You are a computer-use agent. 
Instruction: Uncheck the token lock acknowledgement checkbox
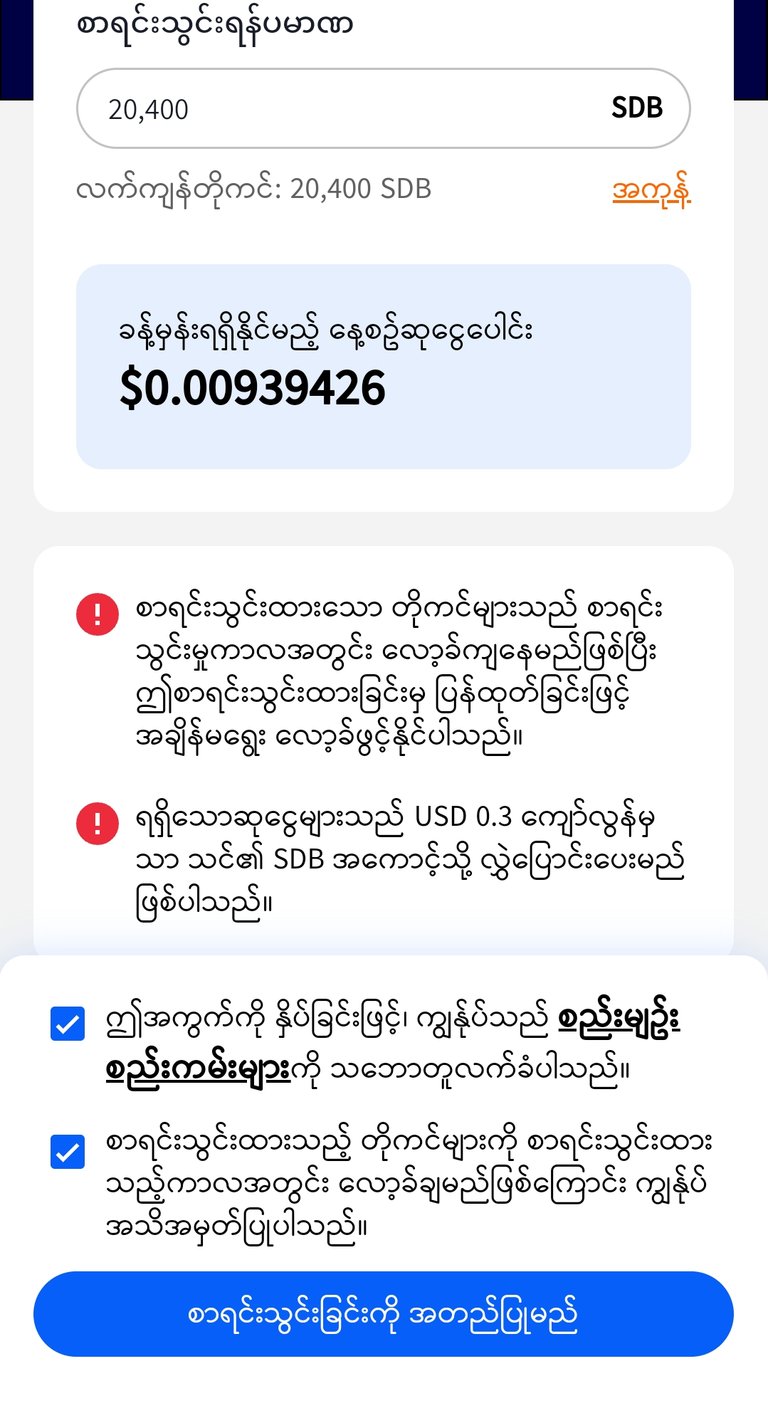[67, 1152]
